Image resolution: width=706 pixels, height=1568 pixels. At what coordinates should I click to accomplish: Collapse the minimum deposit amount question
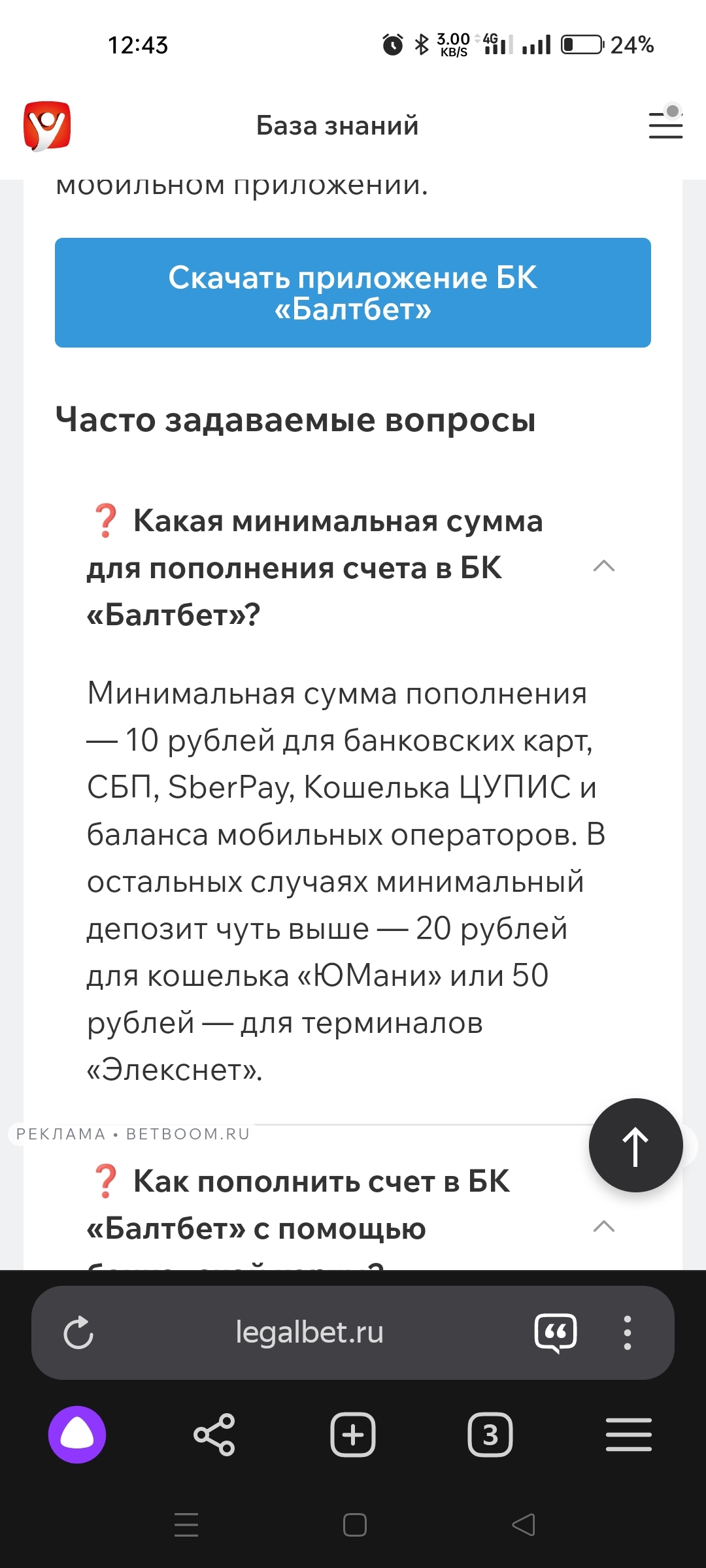click(603, 566)
